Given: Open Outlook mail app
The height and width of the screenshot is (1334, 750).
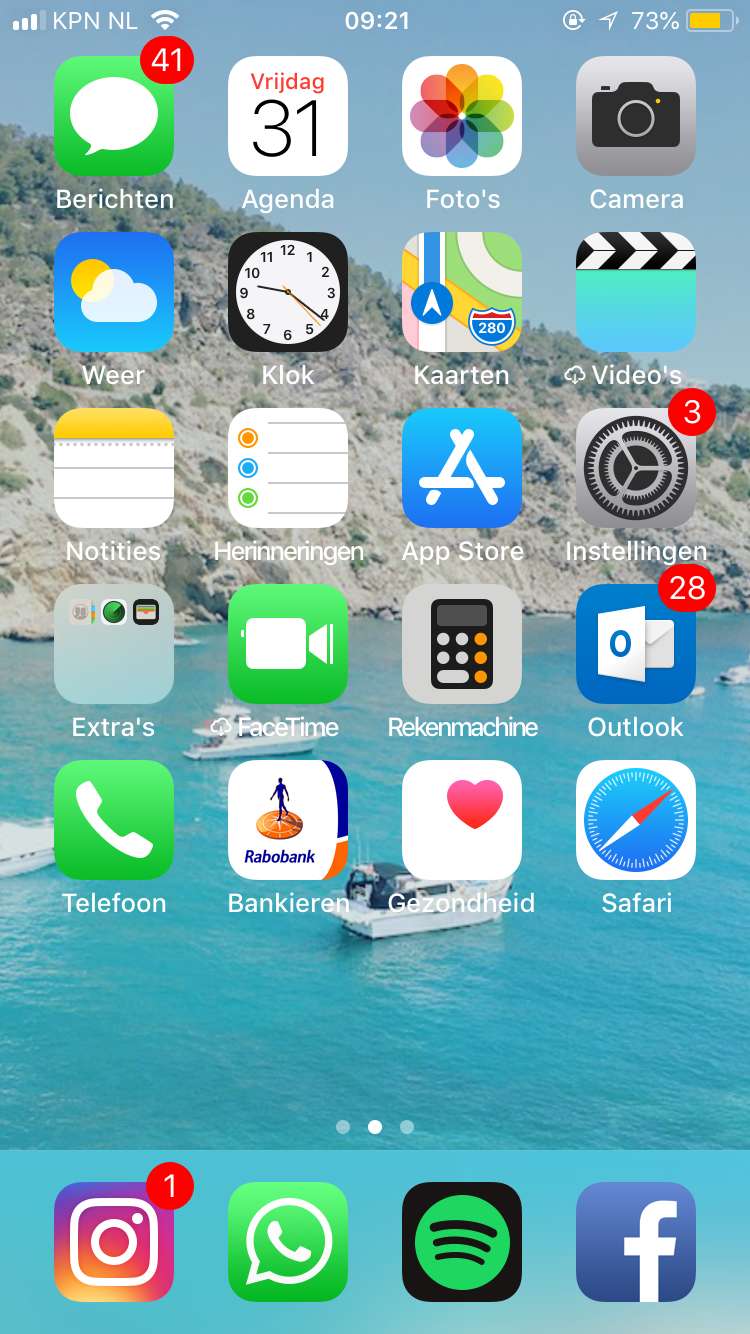Looking at the screenshot, I should point(636,644).
